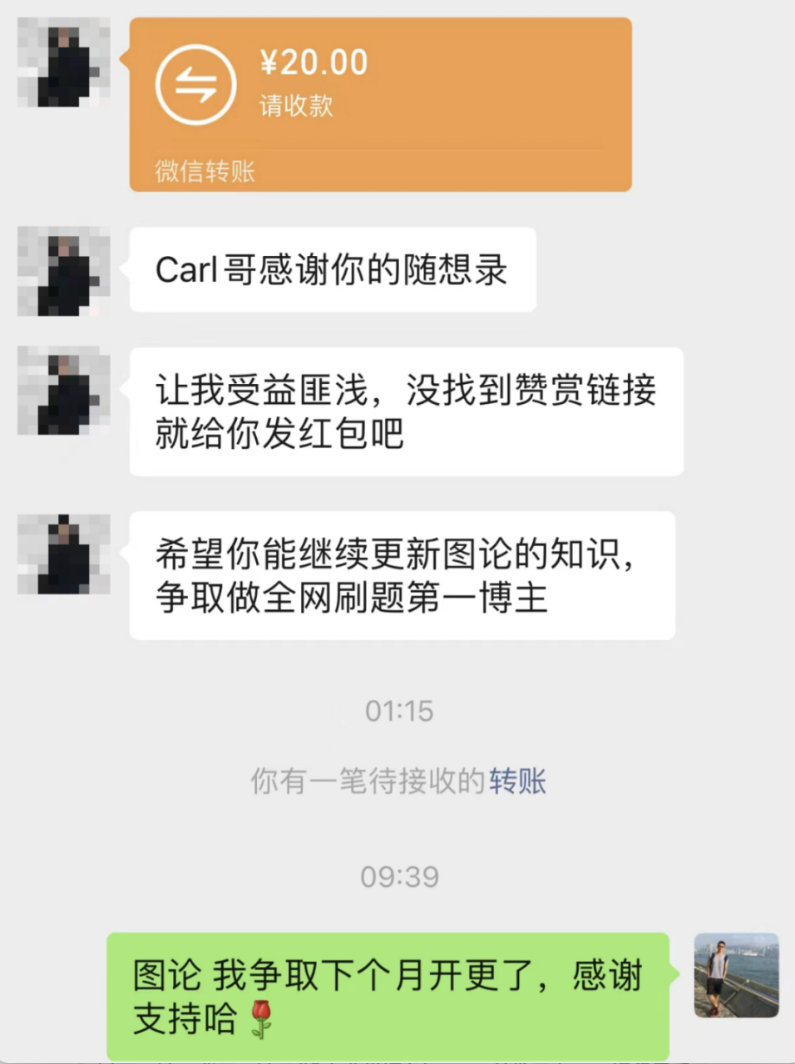
Task: Open your own avatar beside the green reply
Action: point(736,975)
